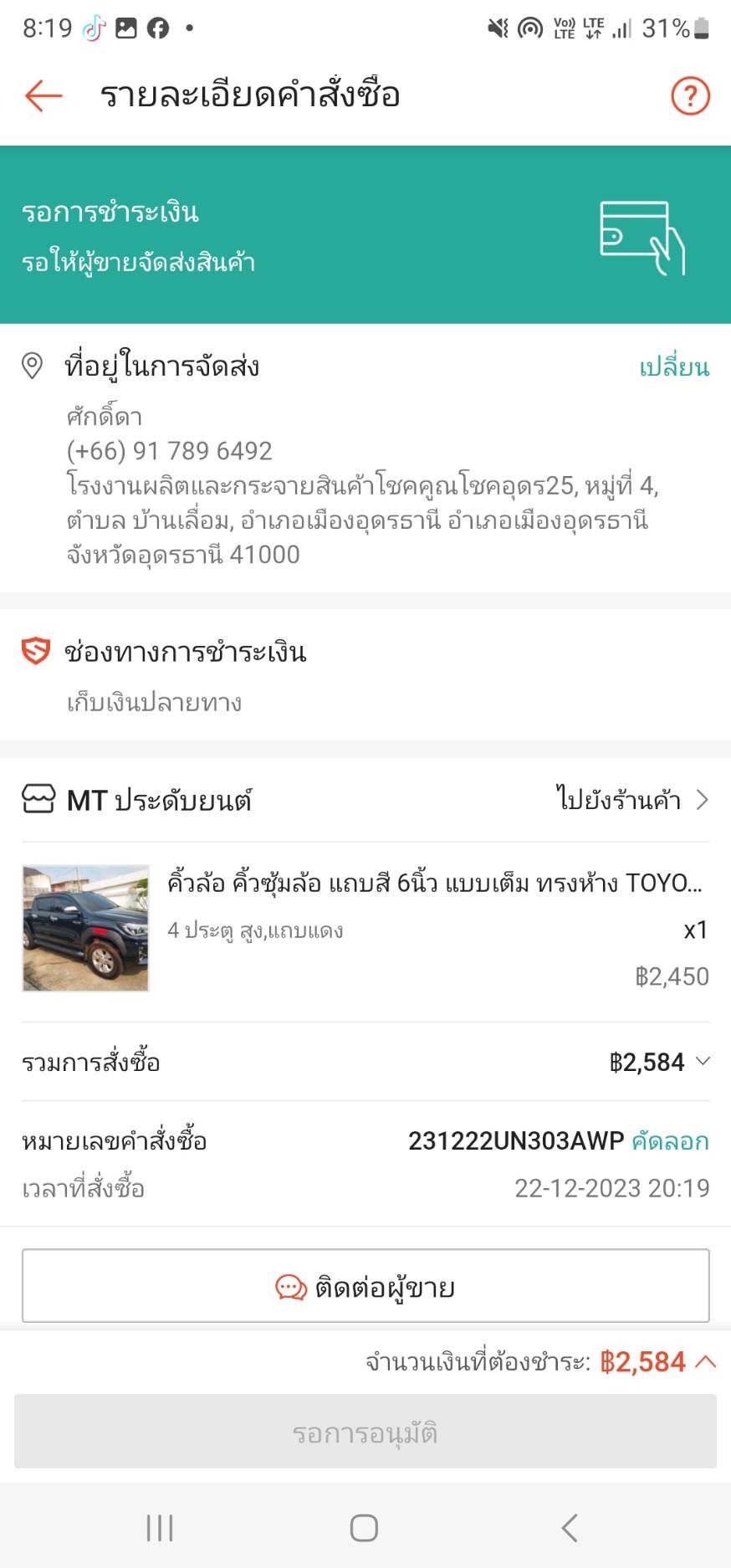731x1568 pixels.
Task: Tap เปลี่ยน to change shipping address
Action: click(673, 367)
